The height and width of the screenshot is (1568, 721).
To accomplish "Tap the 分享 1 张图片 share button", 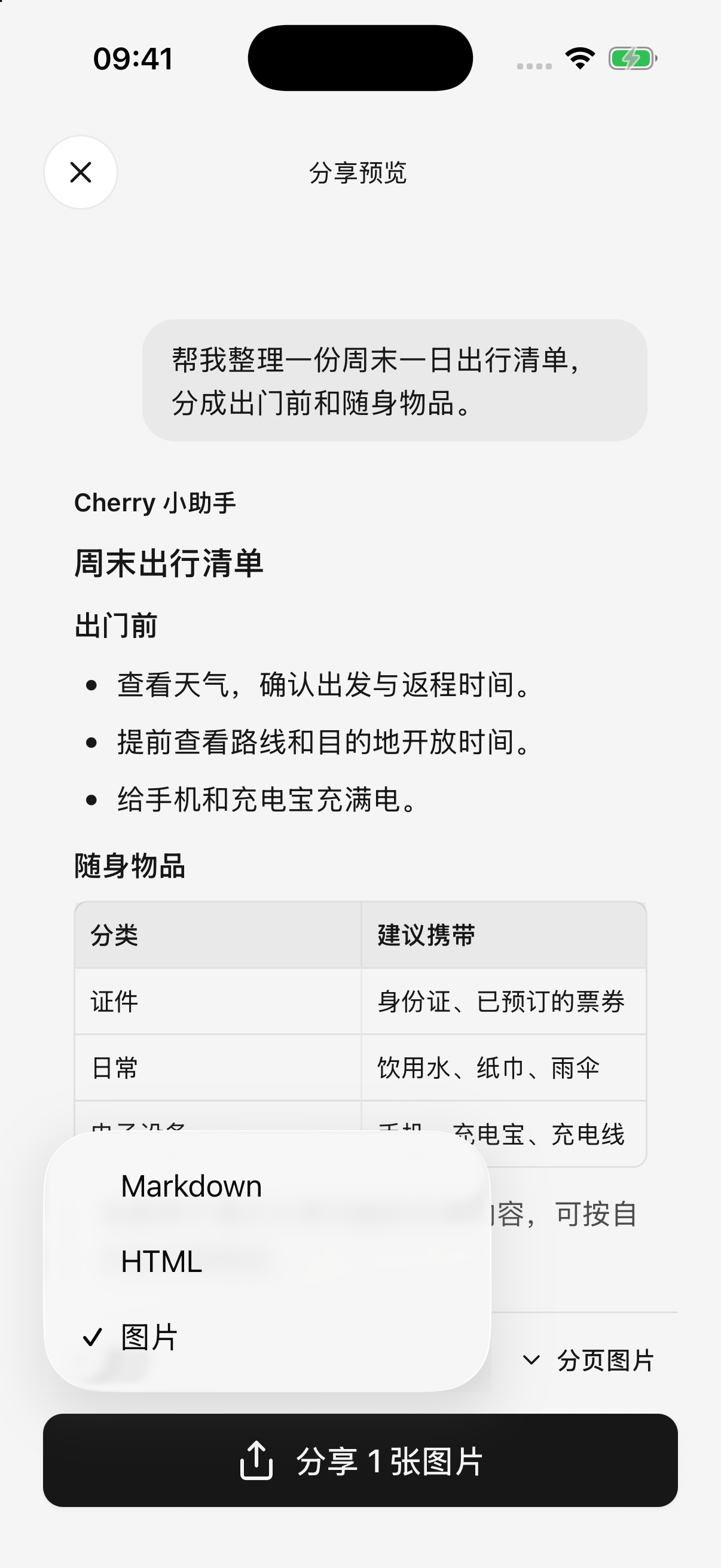I will click(x=360, y=1460).
